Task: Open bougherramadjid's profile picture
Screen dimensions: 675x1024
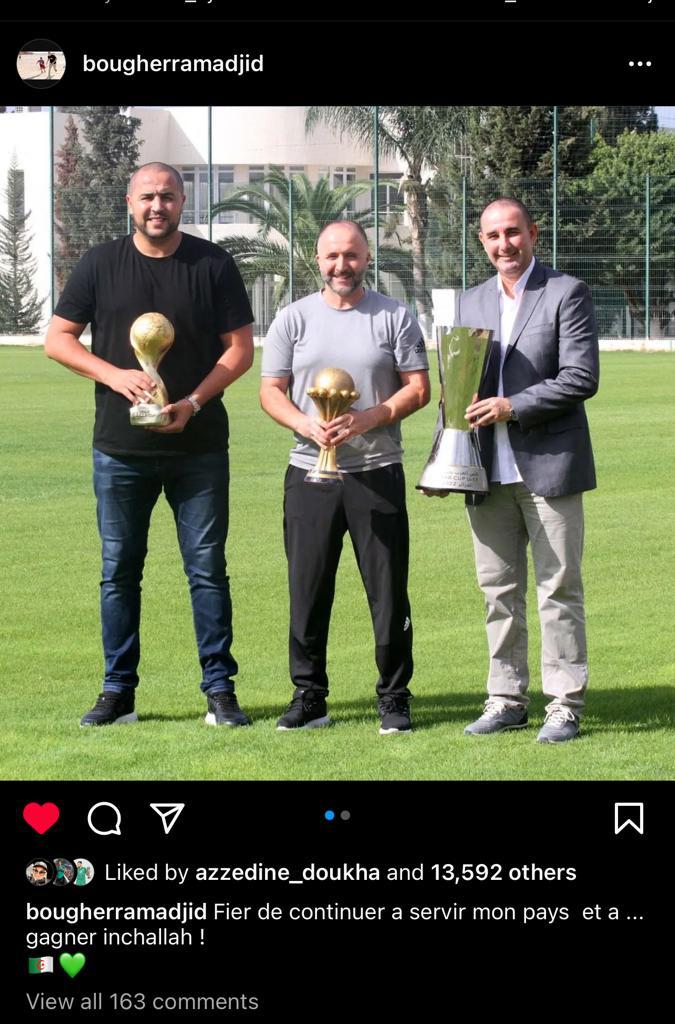Action: click(x=41, y=64)
